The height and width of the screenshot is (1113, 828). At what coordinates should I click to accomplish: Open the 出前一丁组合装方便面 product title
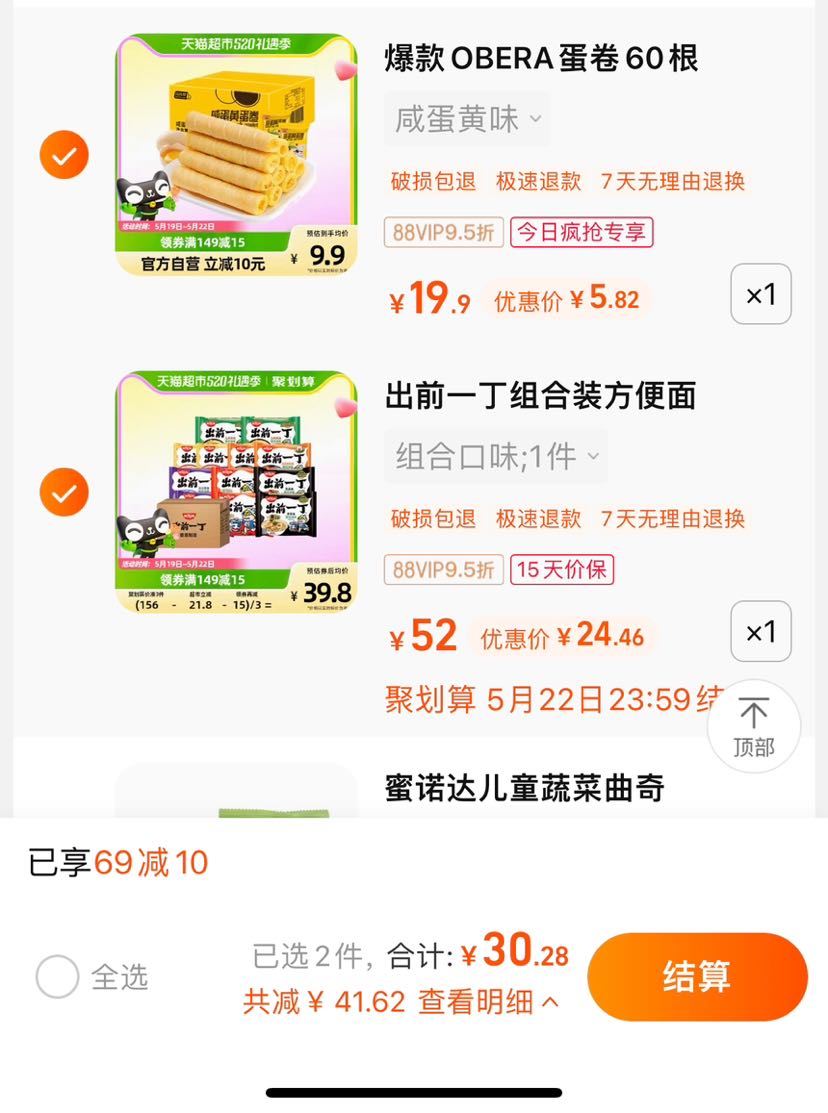click(542, 397)
